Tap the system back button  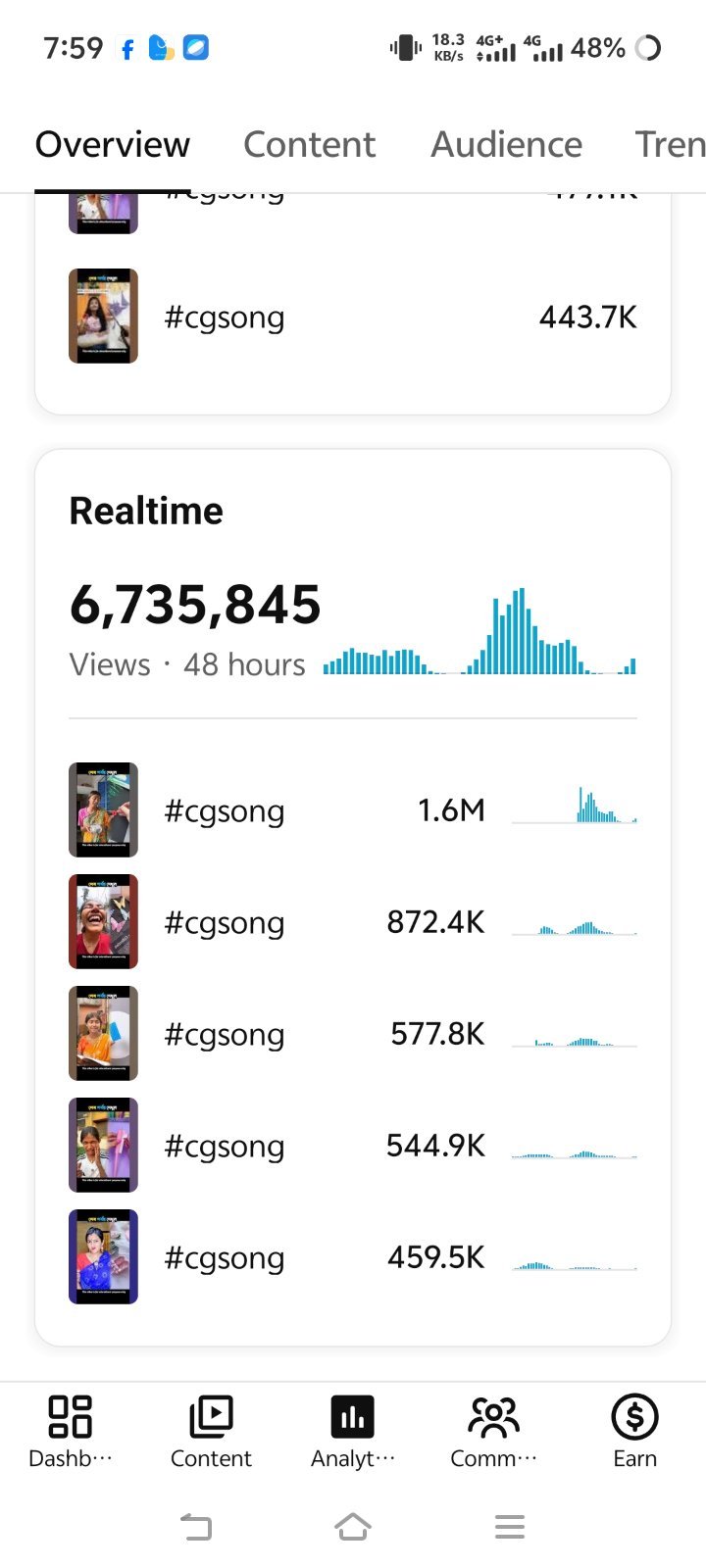tap(196, 1527)
